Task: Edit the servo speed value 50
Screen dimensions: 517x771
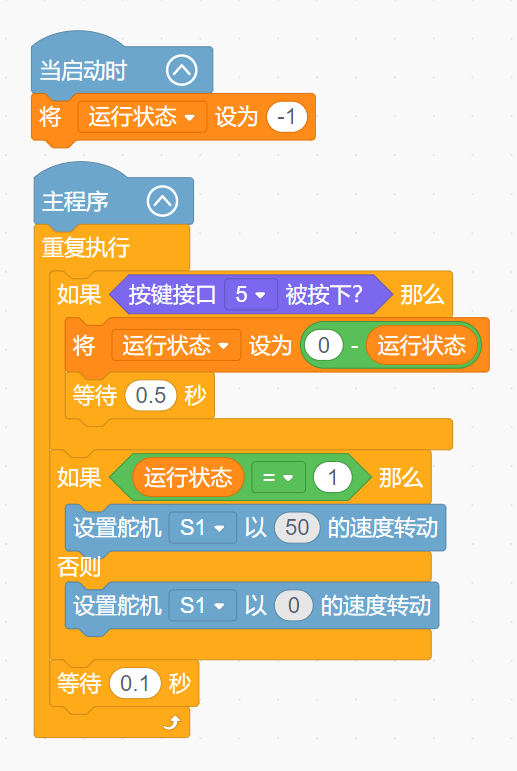Action: (297, 528)
